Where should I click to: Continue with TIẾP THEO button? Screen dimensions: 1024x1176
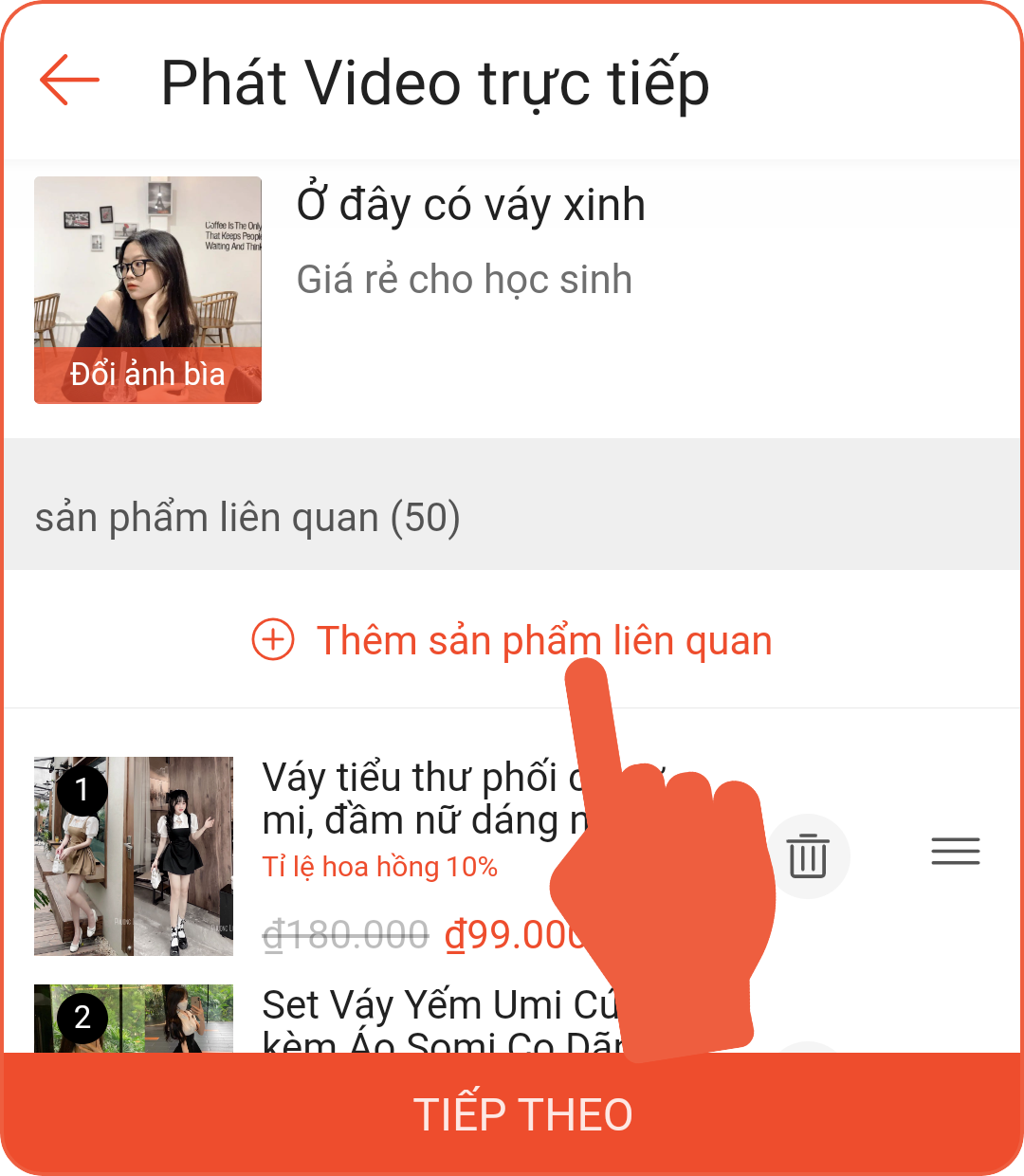521,1114
